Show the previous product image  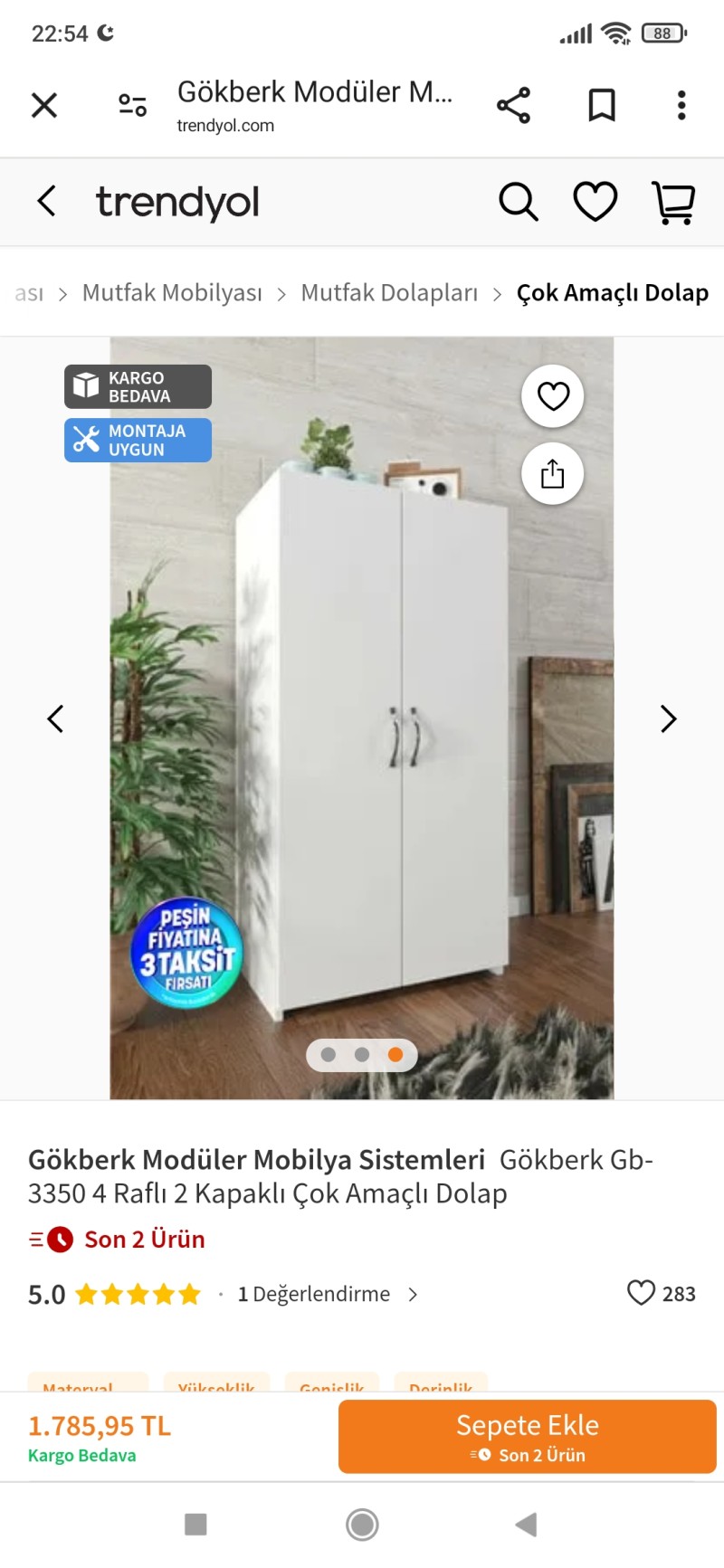point(55,719)
